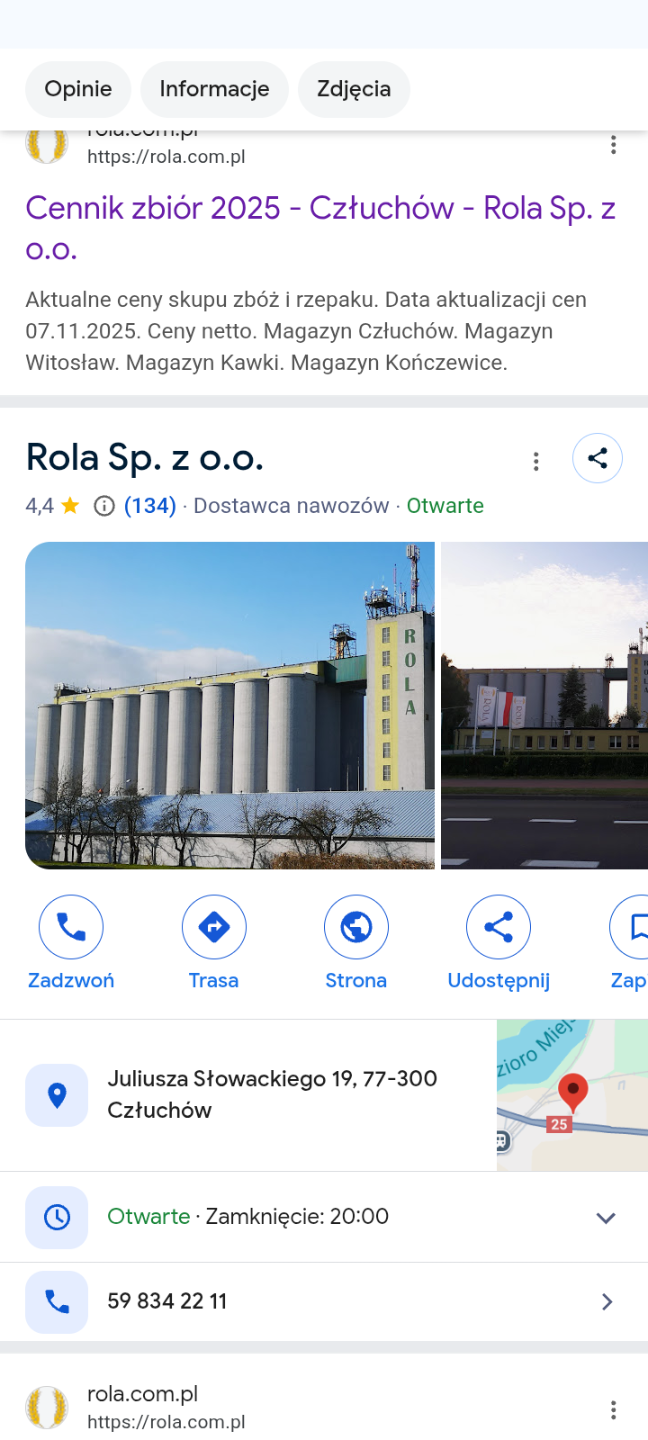The width and height of the screenshot is (648, 1440).
Task: Show rating info via the circled i icon
Action: coord(104,506)
